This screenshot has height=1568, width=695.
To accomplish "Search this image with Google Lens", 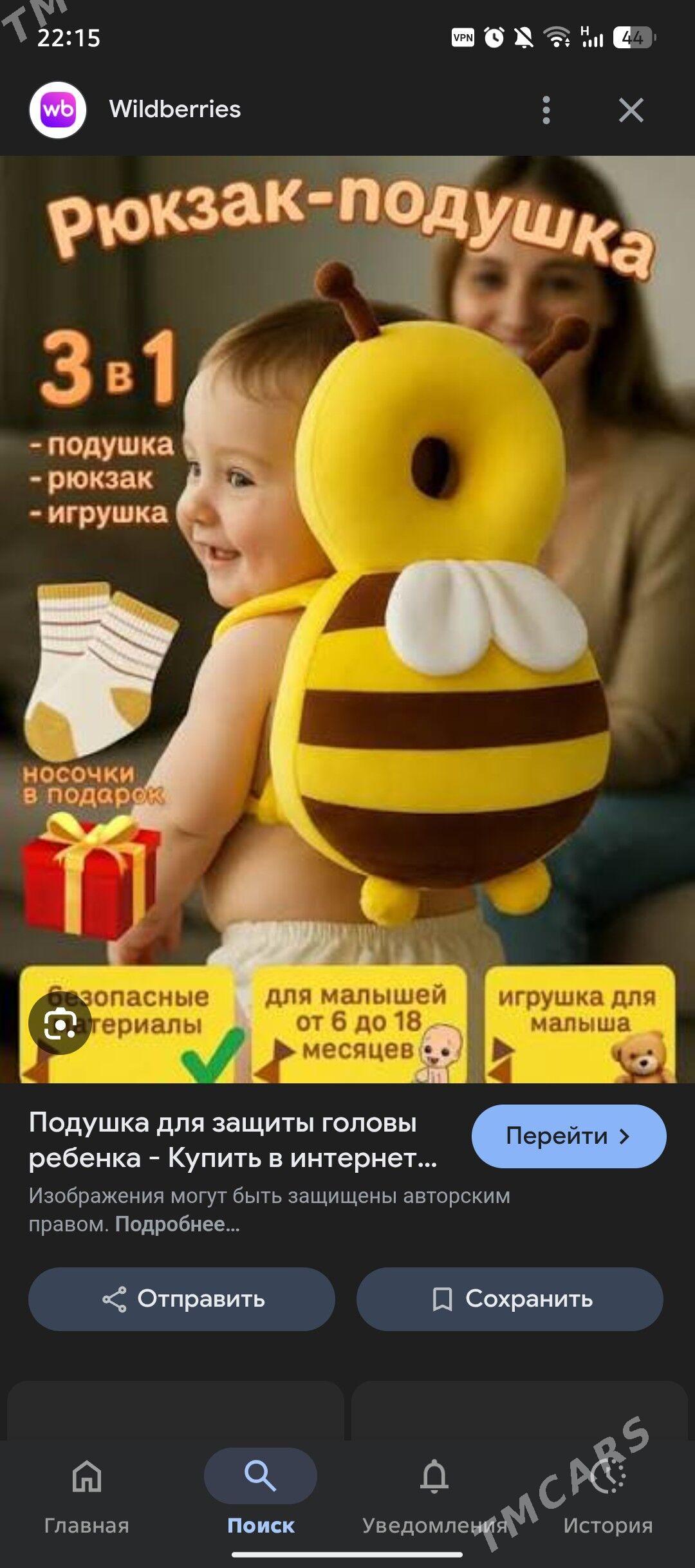I will pos(60,1024).
